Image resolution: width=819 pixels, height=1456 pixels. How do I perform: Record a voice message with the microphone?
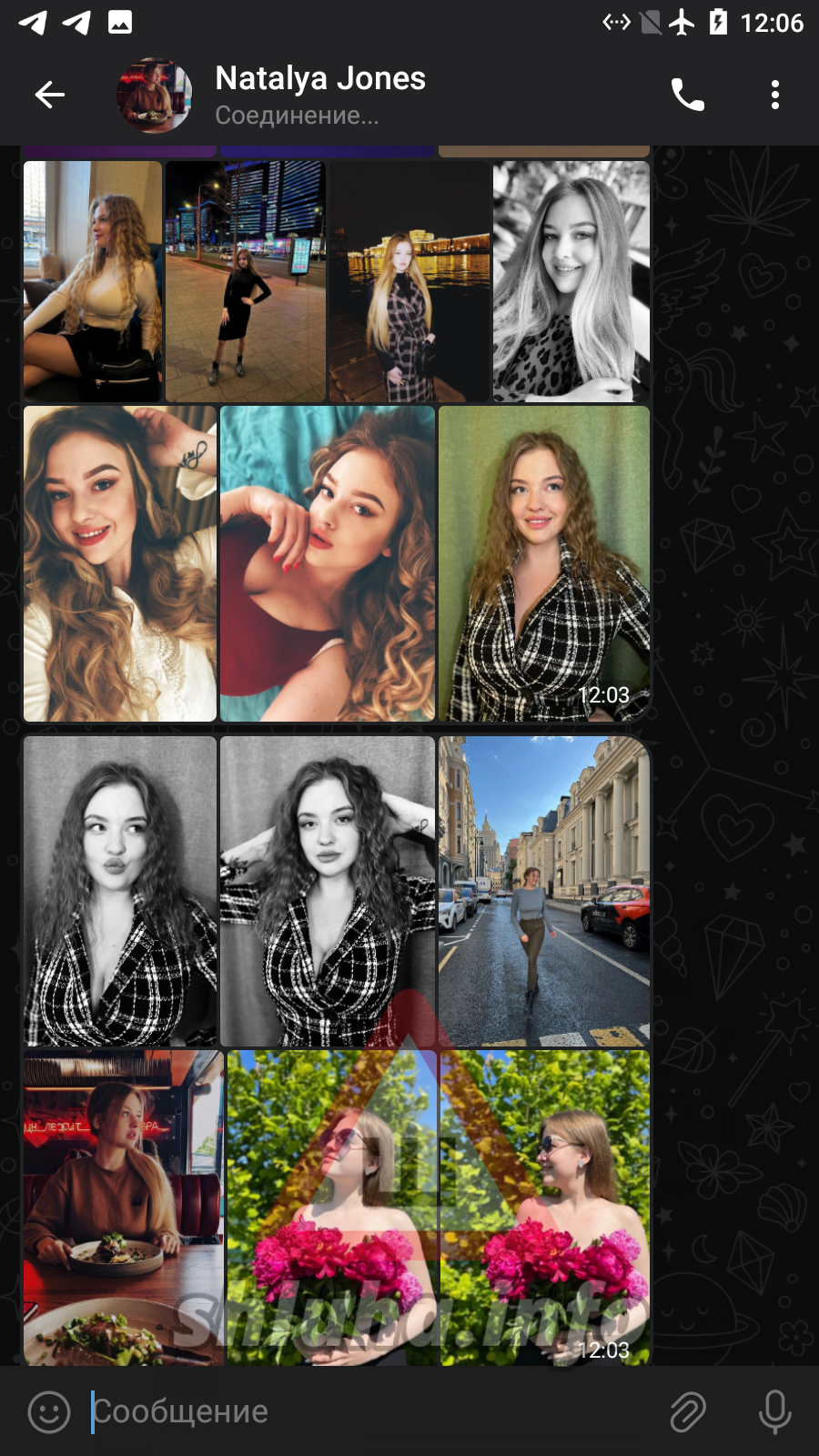pos(774,1411)
